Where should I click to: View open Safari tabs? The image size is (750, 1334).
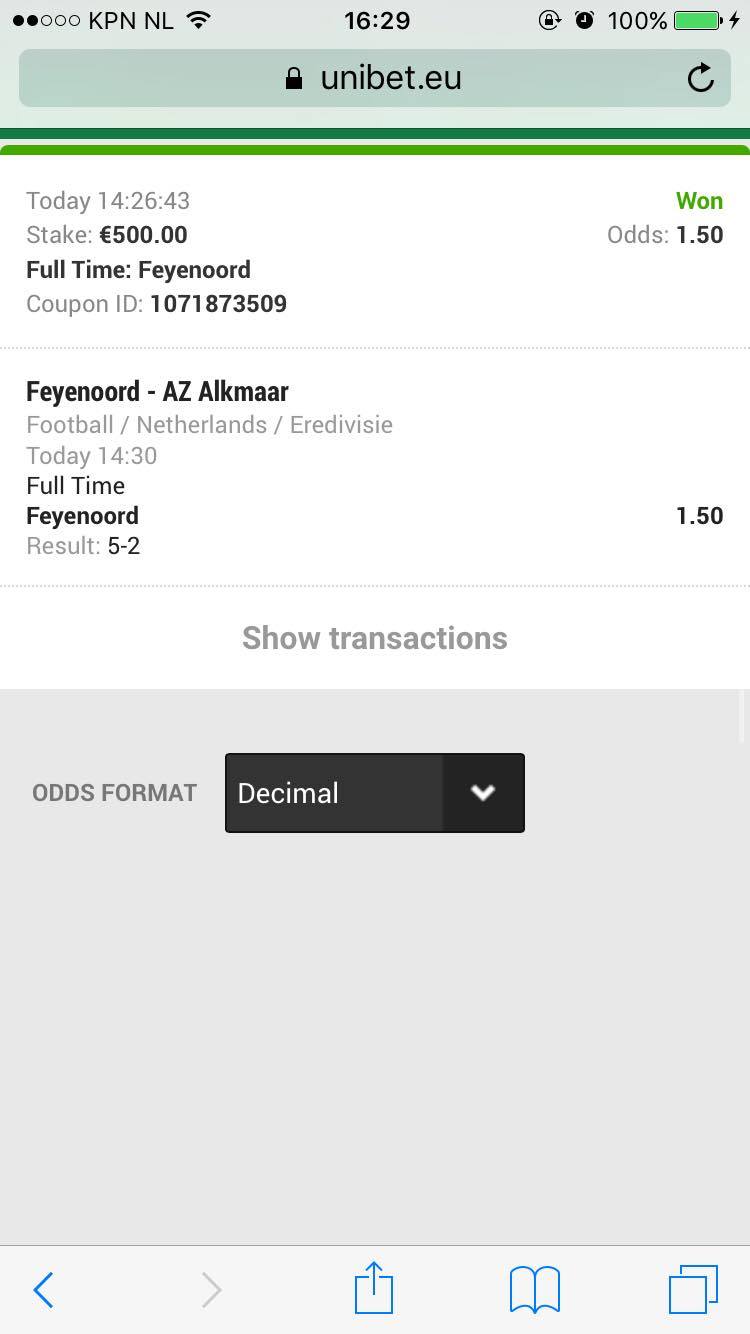692,1289
